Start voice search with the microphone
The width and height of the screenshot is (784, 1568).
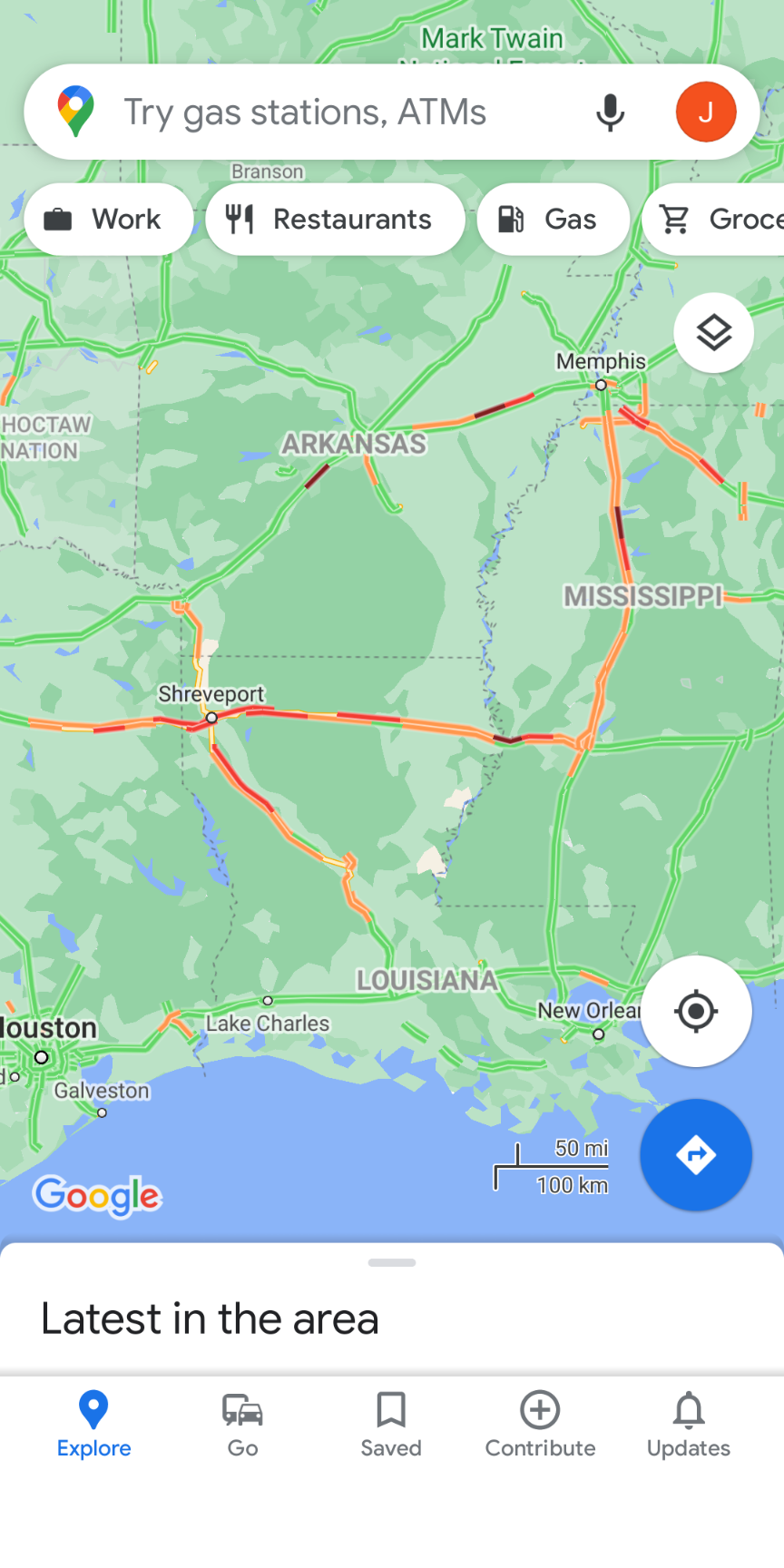[610, 113]
